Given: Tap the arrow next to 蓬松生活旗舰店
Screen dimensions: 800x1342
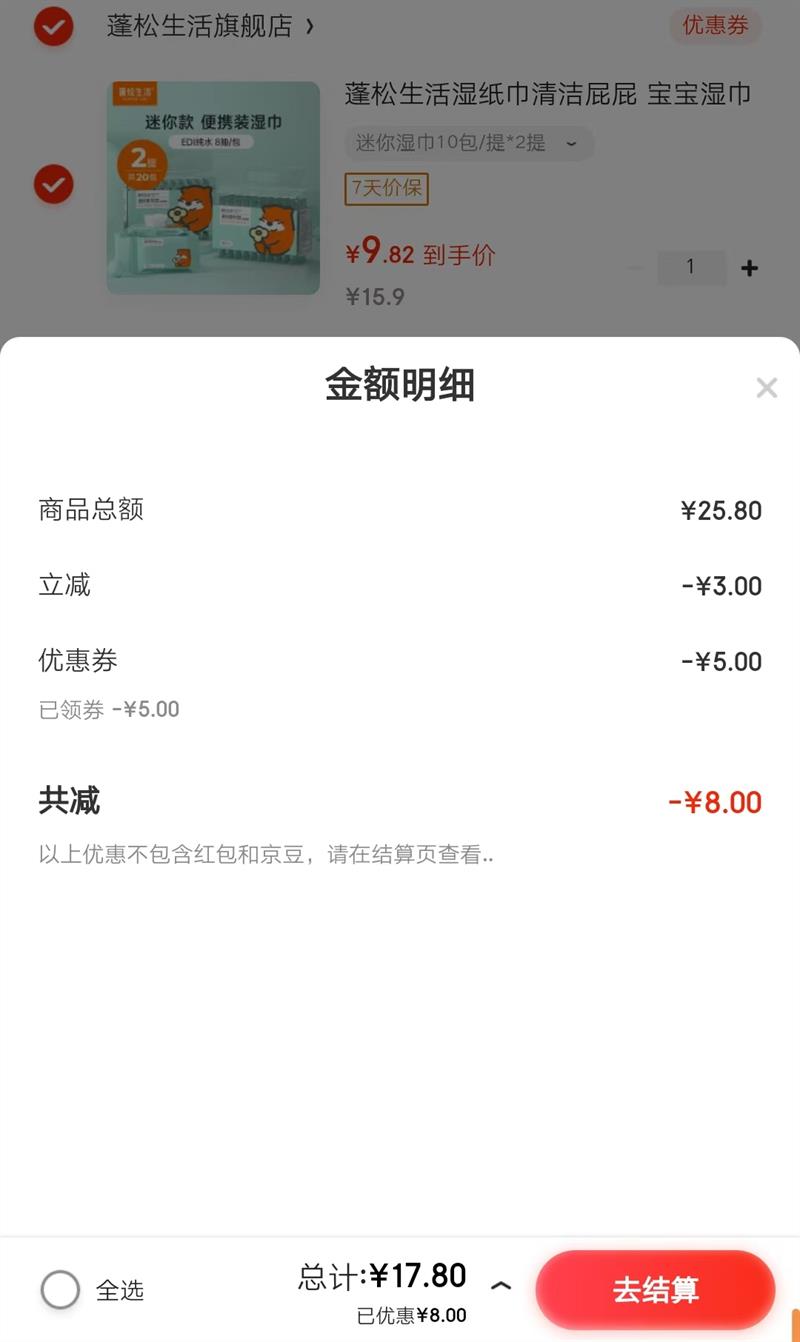Looking at the screenshot, I should [x=308, y=27].
